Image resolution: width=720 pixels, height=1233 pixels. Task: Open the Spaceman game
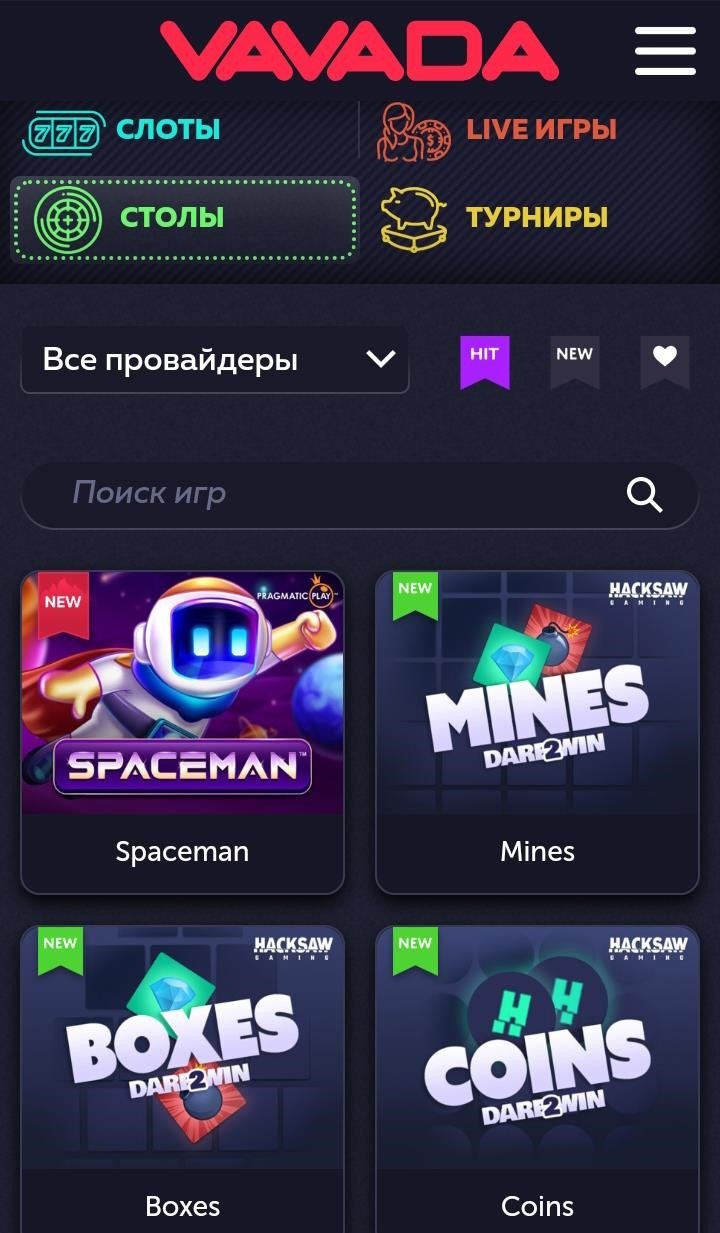182,730
